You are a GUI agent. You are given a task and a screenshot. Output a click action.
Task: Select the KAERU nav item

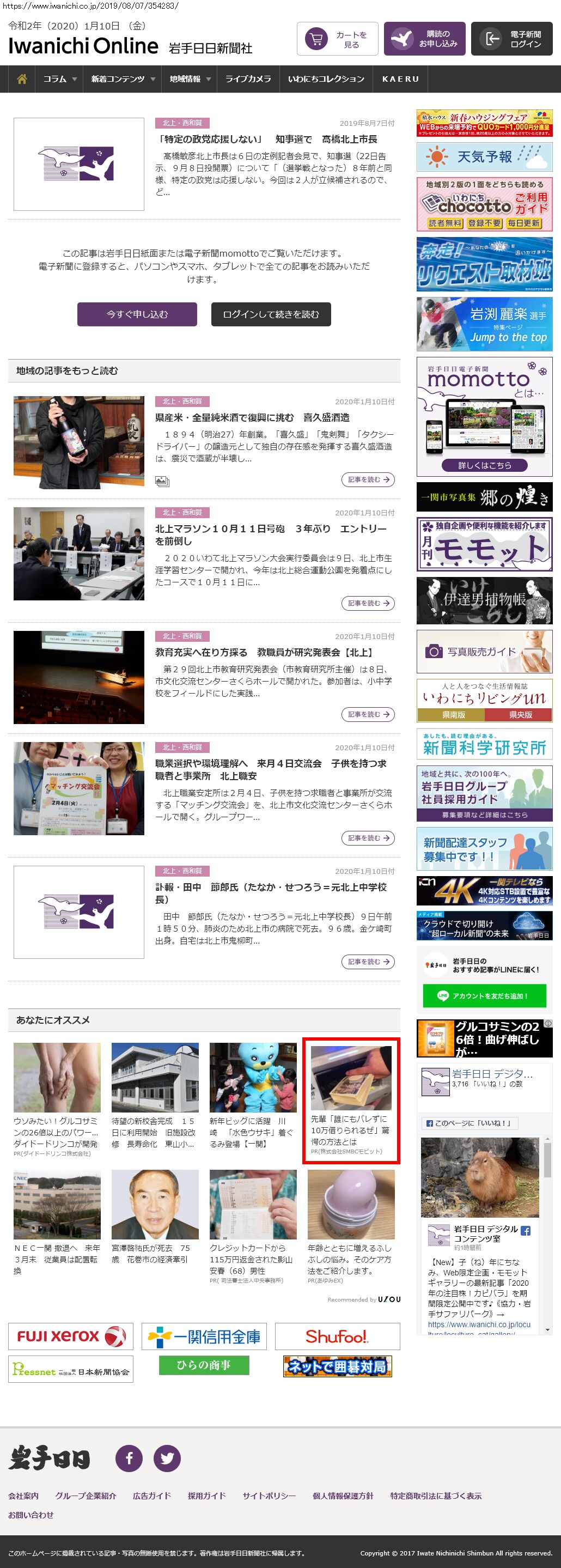(x=400, y=79)
